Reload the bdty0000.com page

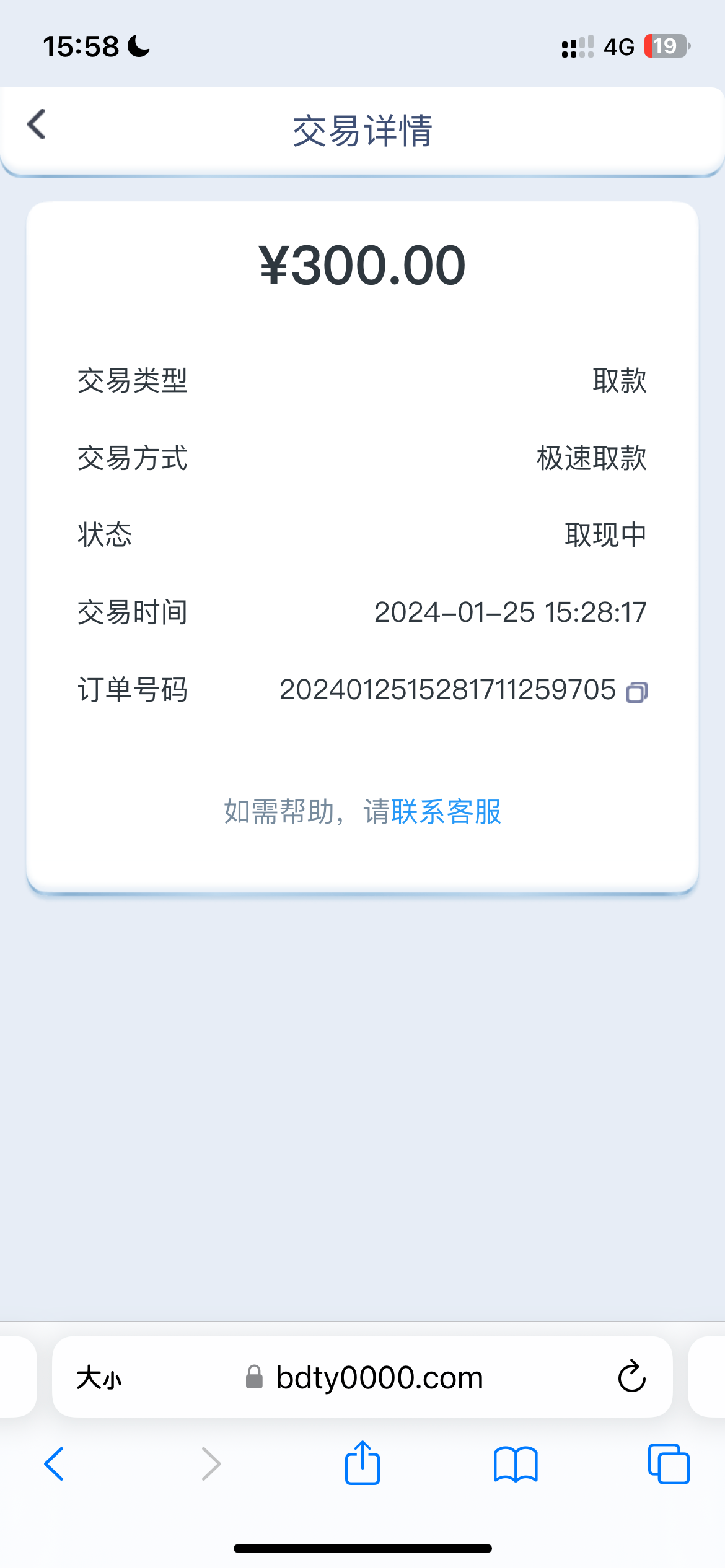point(631,1377)
